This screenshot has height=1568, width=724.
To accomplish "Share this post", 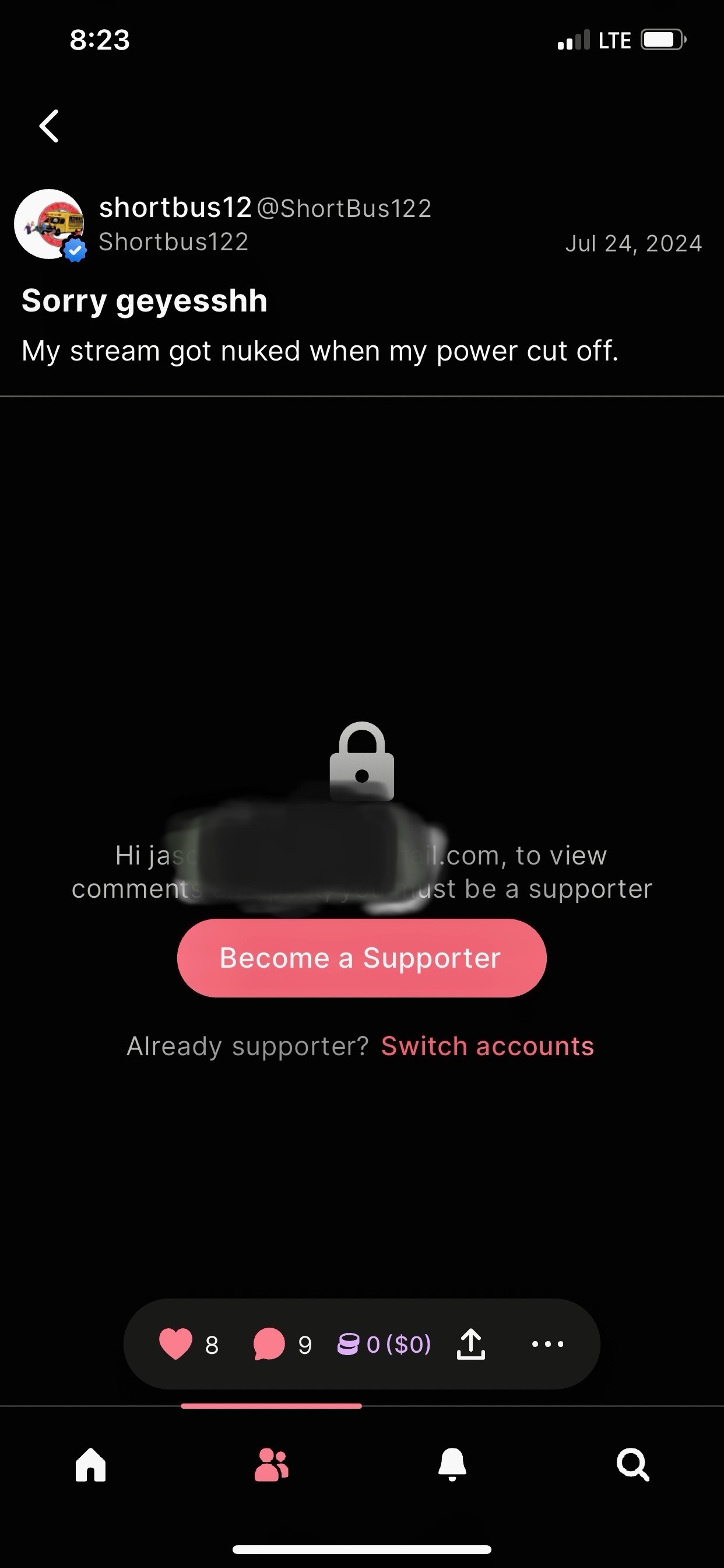I will click(x=470, y=1344).
